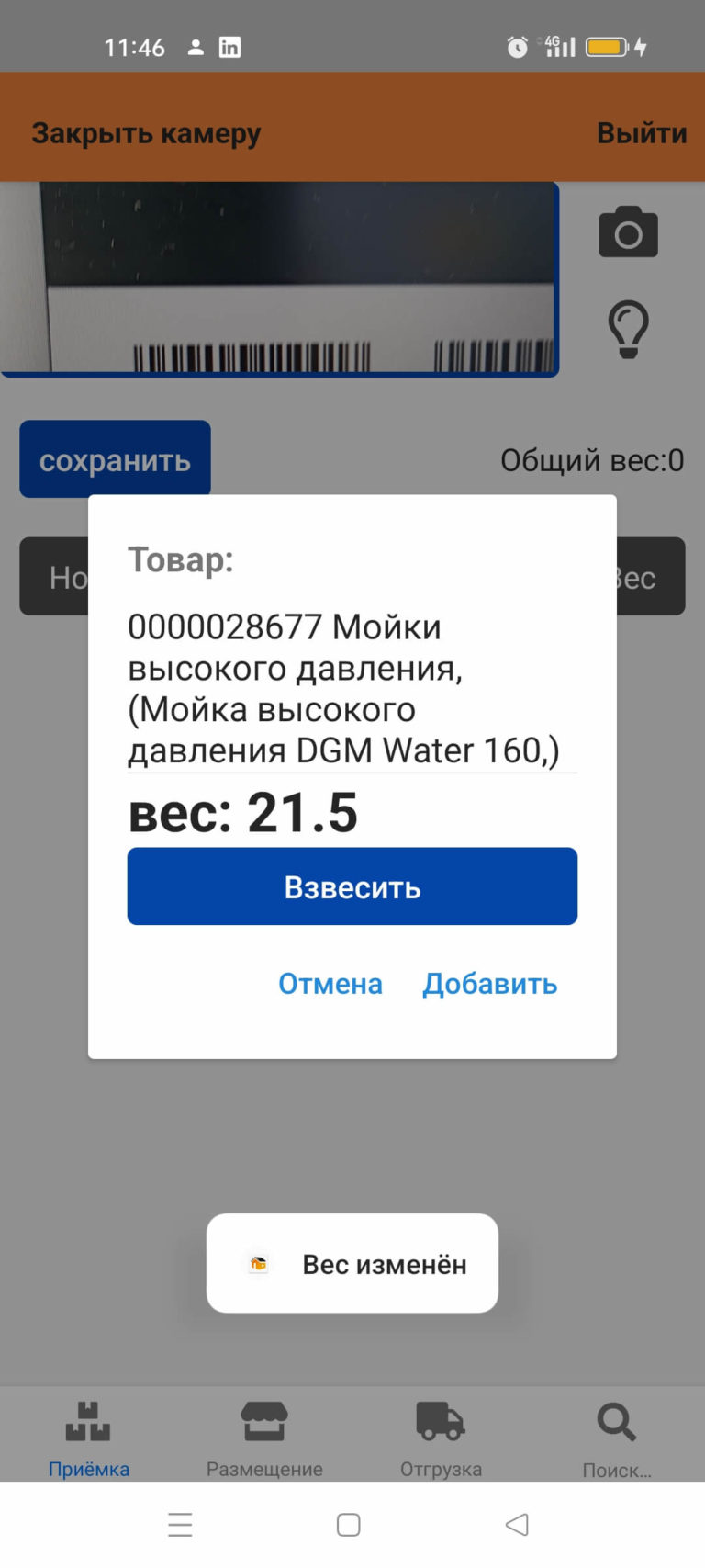Close the camera via Закрыть камеру
The width and height of the screenshot is (705, 1568).
click(x=146, y=133)
